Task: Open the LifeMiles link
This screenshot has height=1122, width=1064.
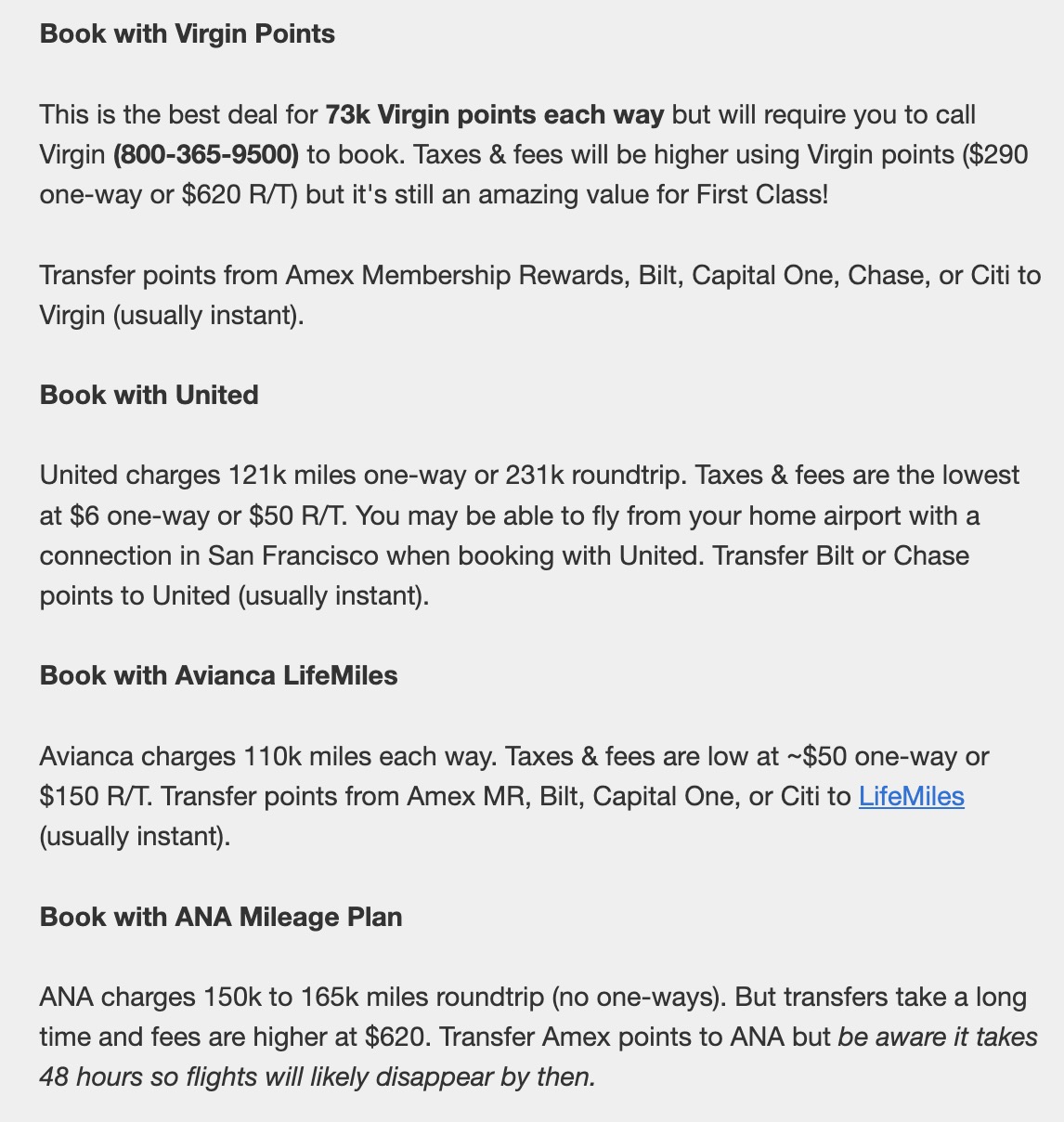Action: point(911,797)
